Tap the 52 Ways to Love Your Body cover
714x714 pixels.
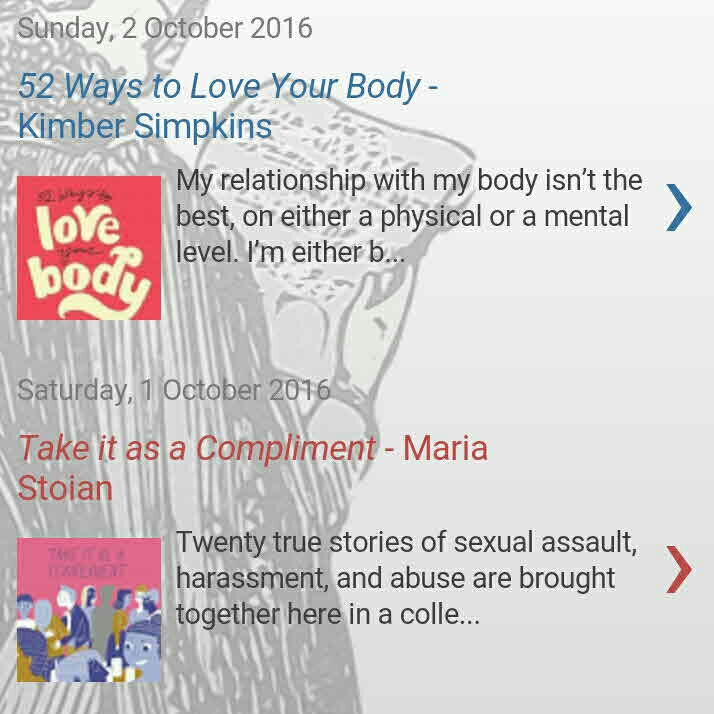89,247
